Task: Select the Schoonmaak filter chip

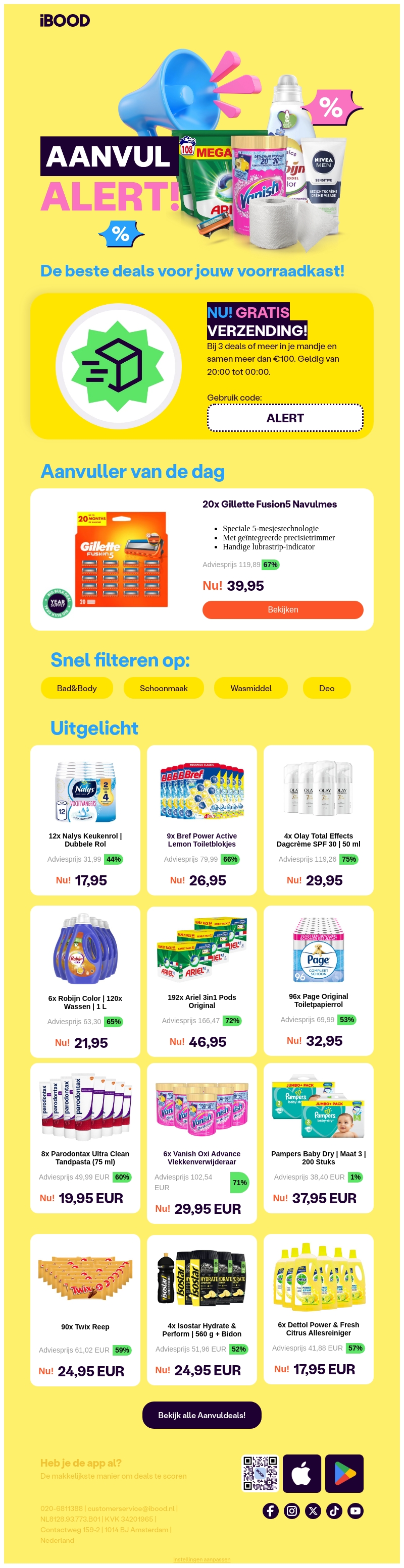Action: (163, 688)
